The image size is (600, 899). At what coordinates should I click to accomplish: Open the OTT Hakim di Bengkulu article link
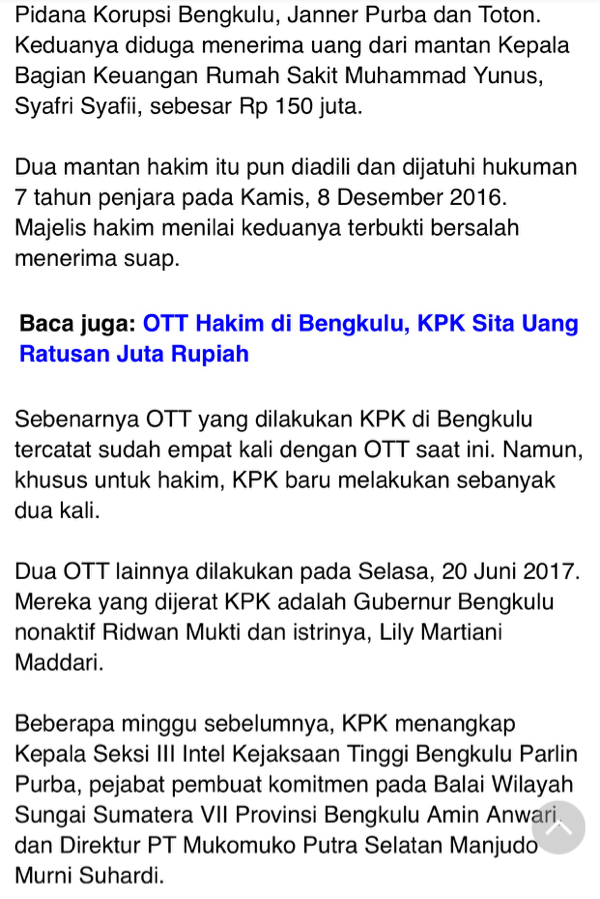tap(360, 324)
